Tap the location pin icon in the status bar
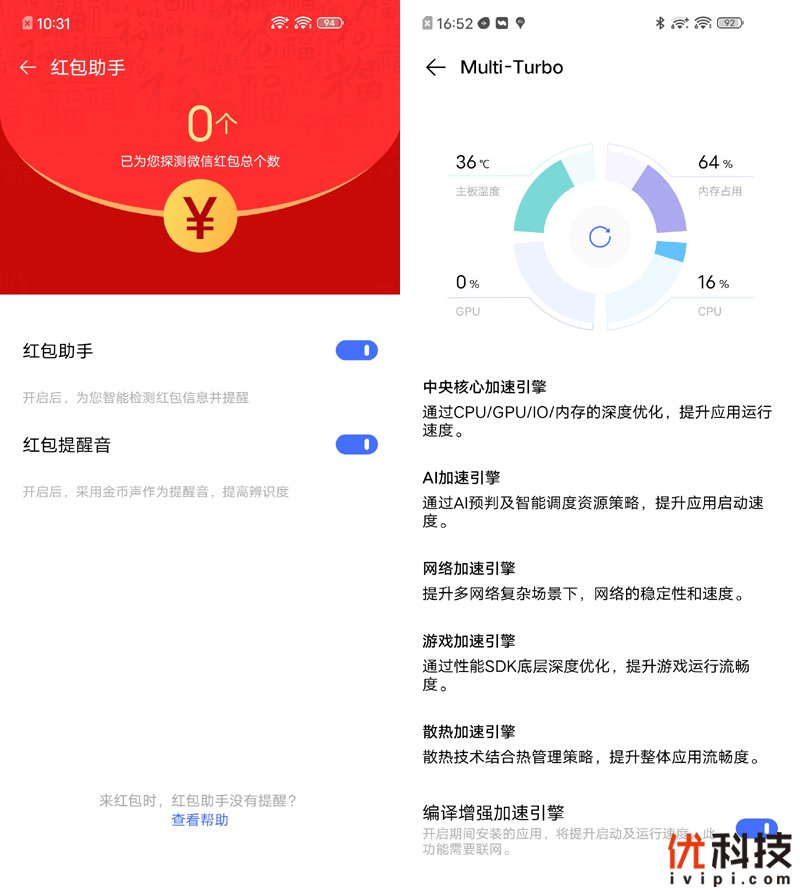The image size is (800, 892). pyautogui.click(x=521, y=21)
